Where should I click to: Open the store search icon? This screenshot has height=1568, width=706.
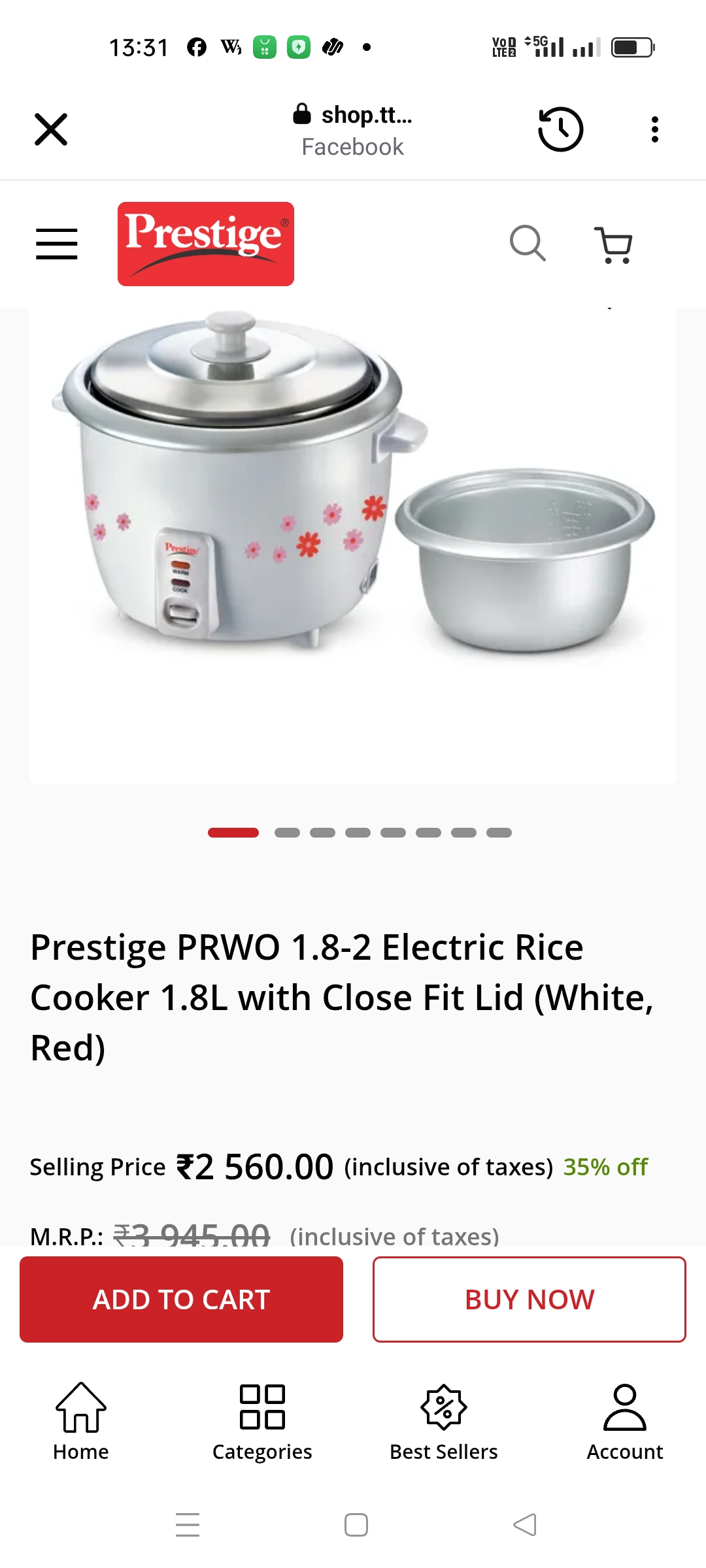[x=528, y=244]
